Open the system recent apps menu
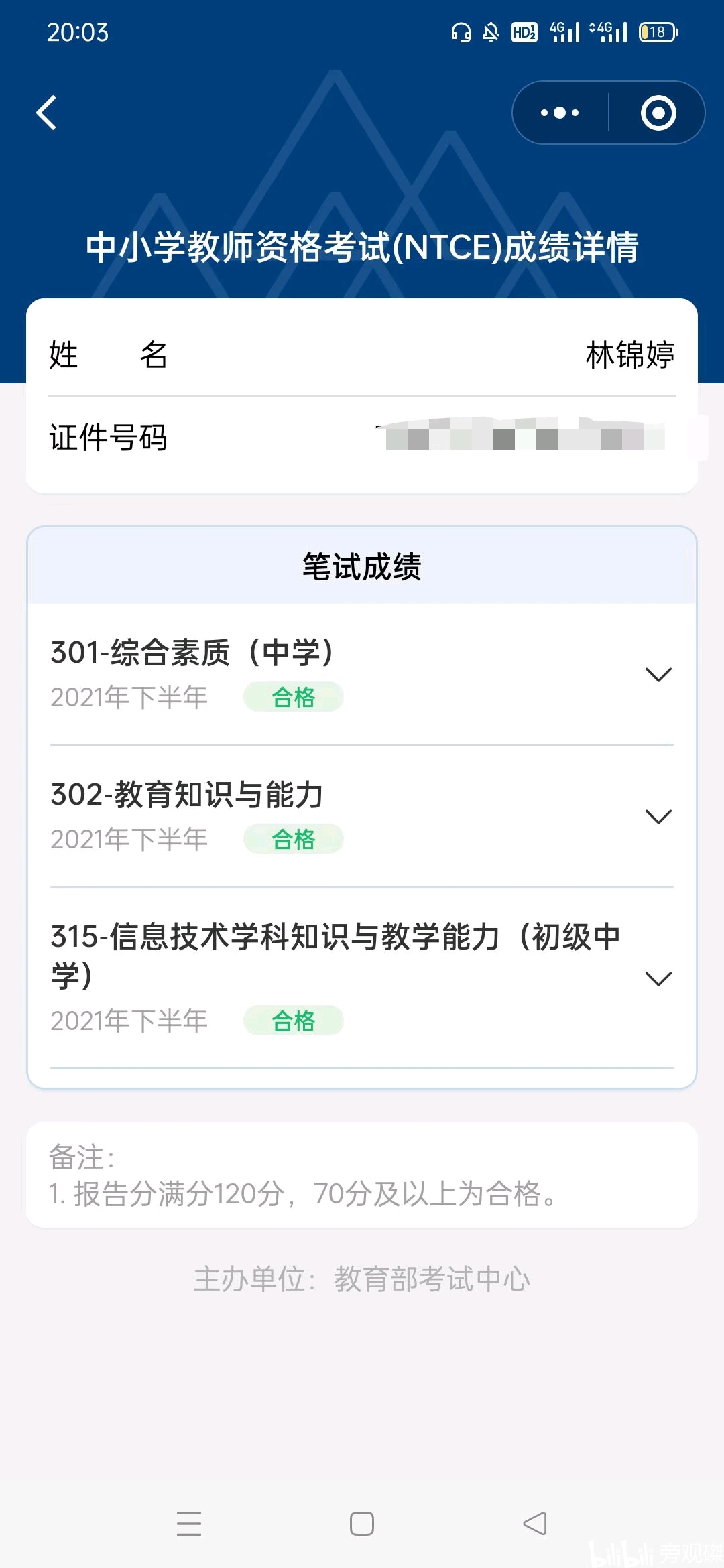724x1568 pixels. 189,1524
